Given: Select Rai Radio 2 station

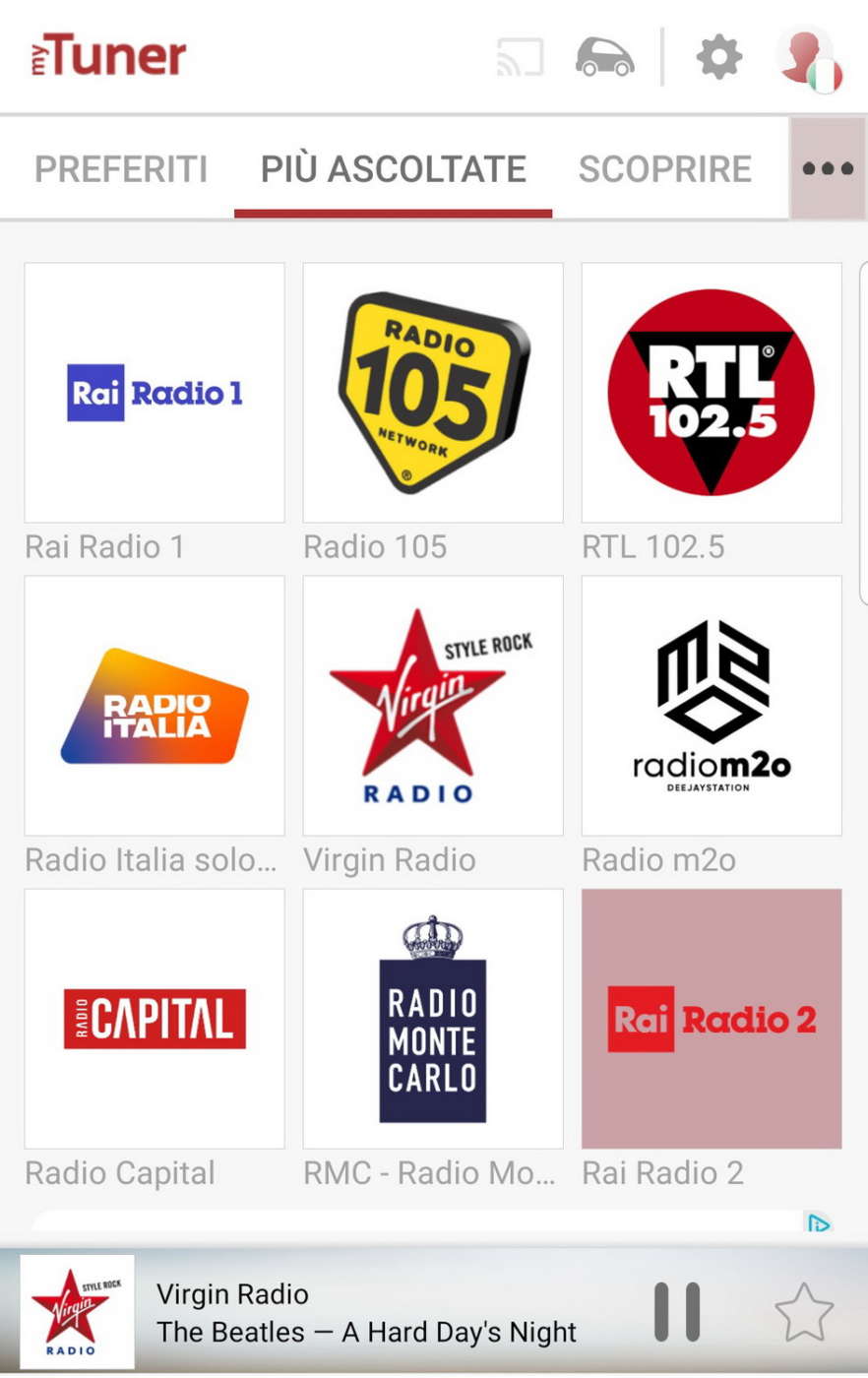Looking at the screenshot, I should tap(712, 1019).
